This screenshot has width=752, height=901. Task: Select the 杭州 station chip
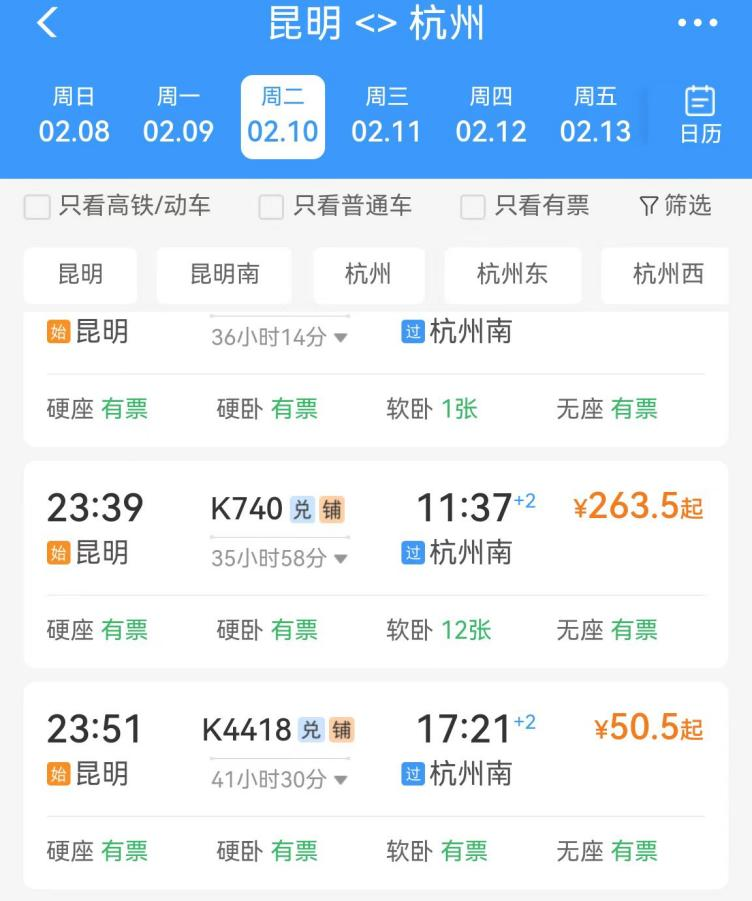pyautogui.click(x=368, y=275)
